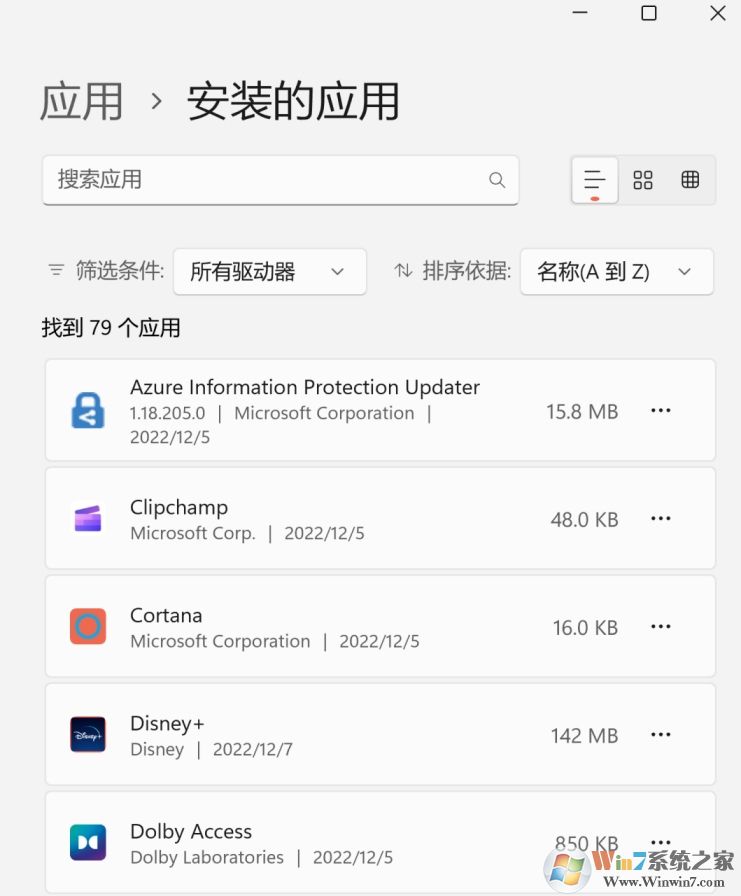Viewport: 741px width, 896px height.
Task: Click the Cortana app icon
Action: (87, 626)
